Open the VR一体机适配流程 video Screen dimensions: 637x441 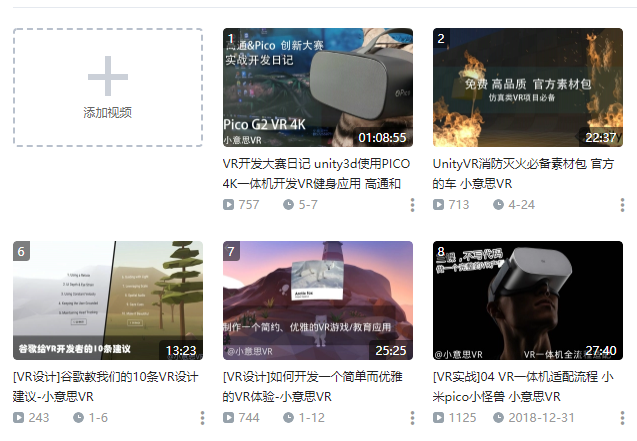pyautogui.click(x=527, y=300)
